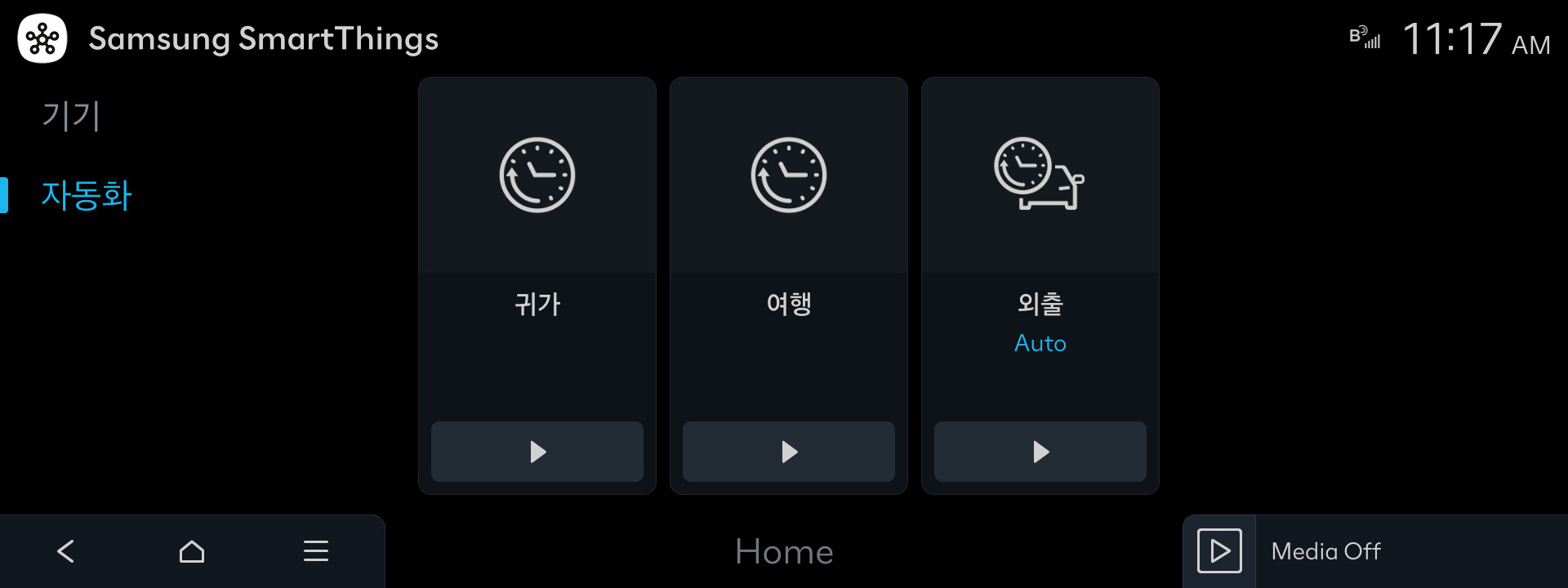Run the 여행 automation
This screenshot has height=588, width=1568.
pyautogui.click(x=789, y=452)
